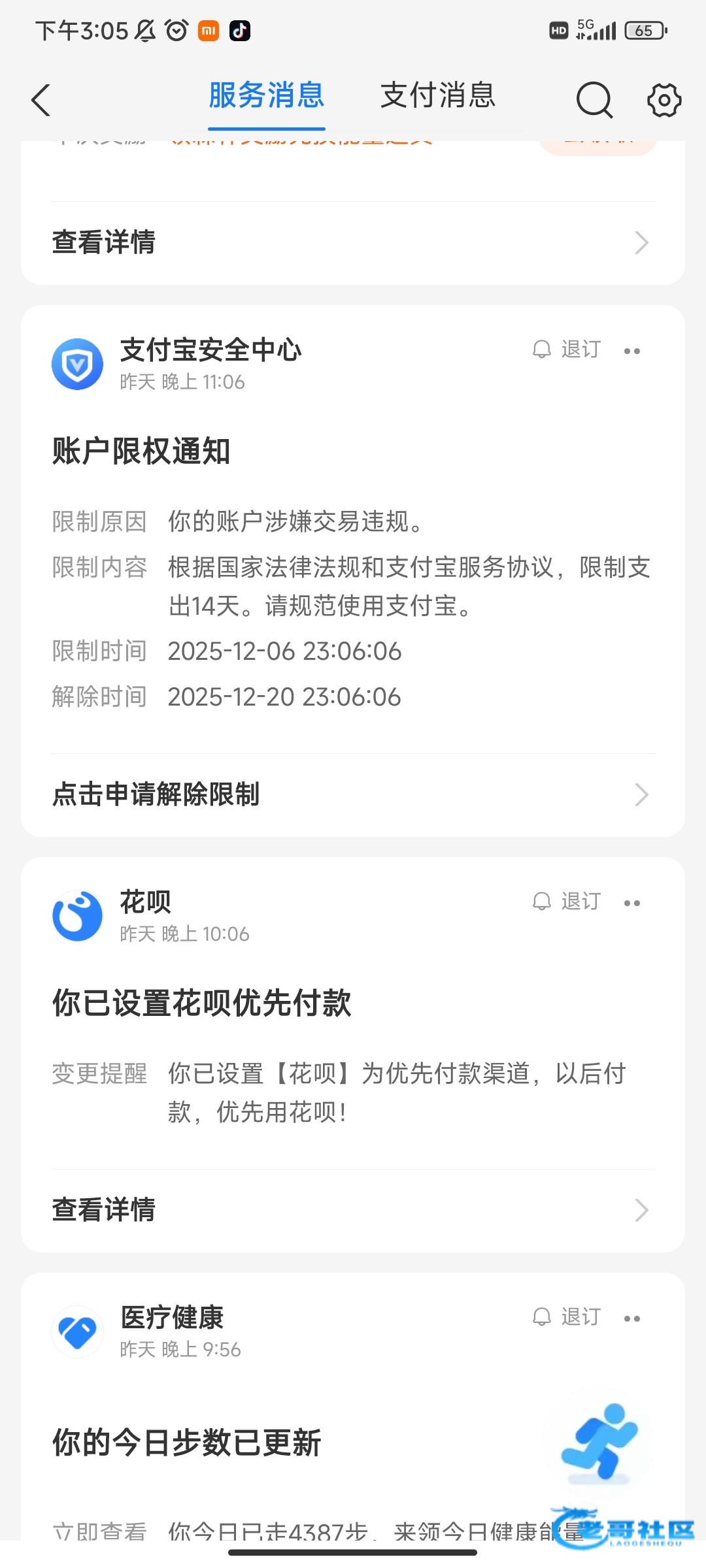Screen dimensions: 706x1568
Task: Open more options for 花呗 message
Action: pos(632,903)
